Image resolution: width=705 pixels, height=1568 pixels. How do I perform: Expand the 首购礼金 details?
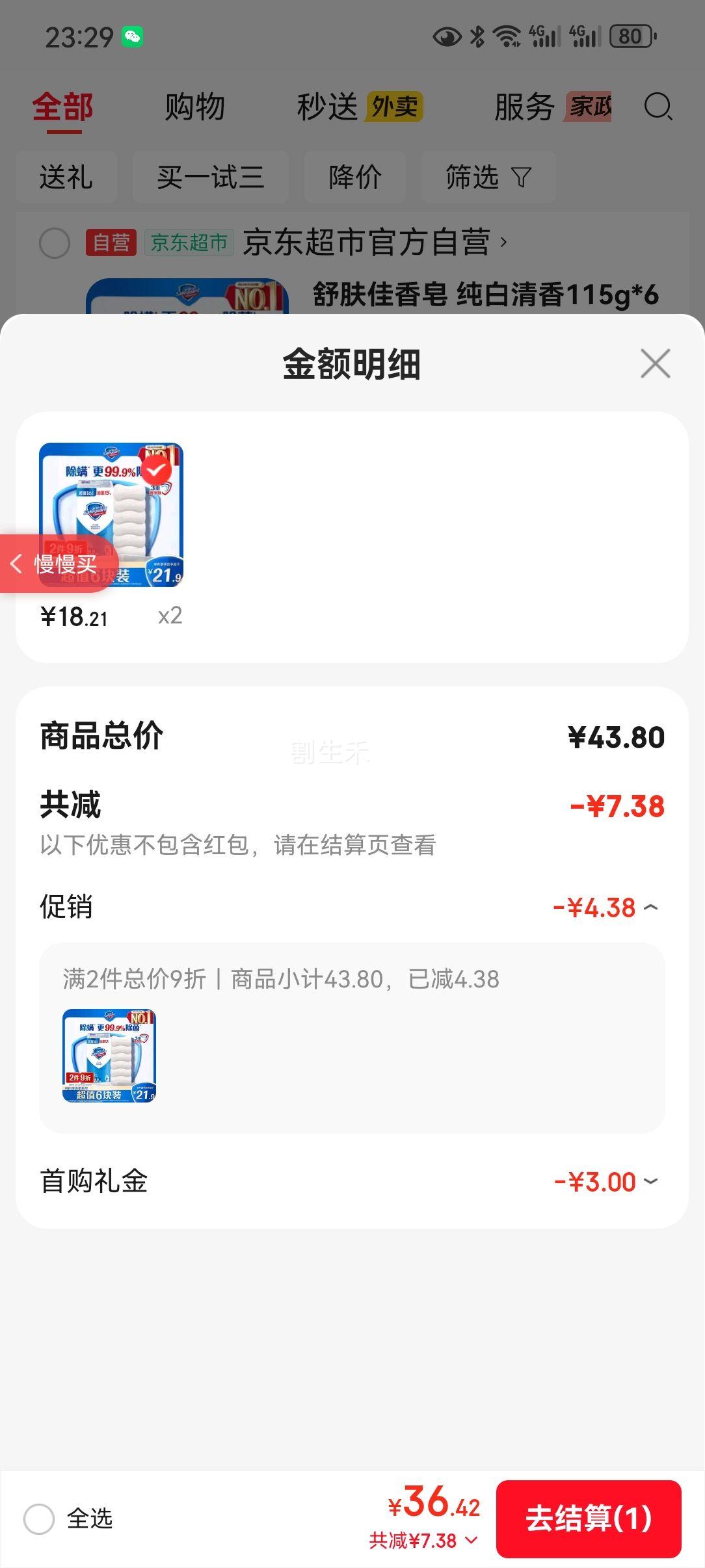652,1182
